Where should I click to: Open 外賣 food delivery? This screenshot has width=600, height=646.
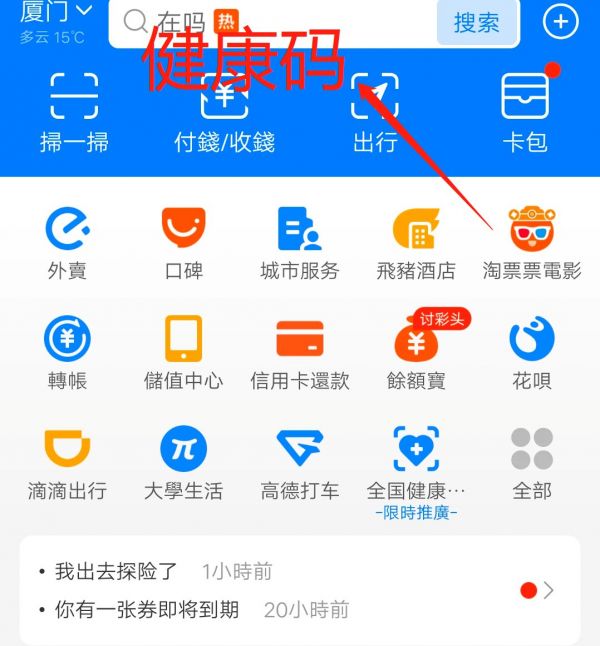pos(68,243)
